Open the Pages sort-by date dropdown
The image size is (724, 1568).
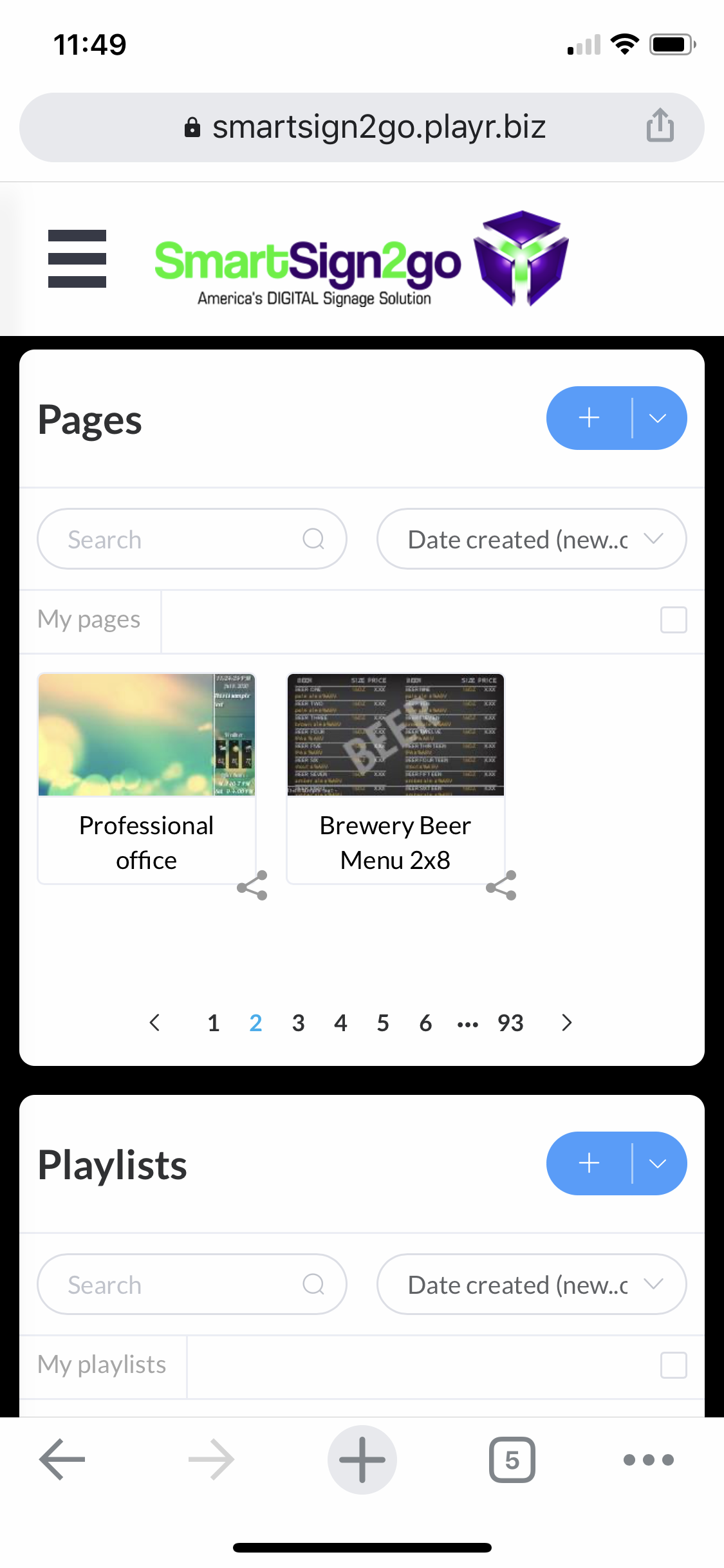click(x=531, y=539)
